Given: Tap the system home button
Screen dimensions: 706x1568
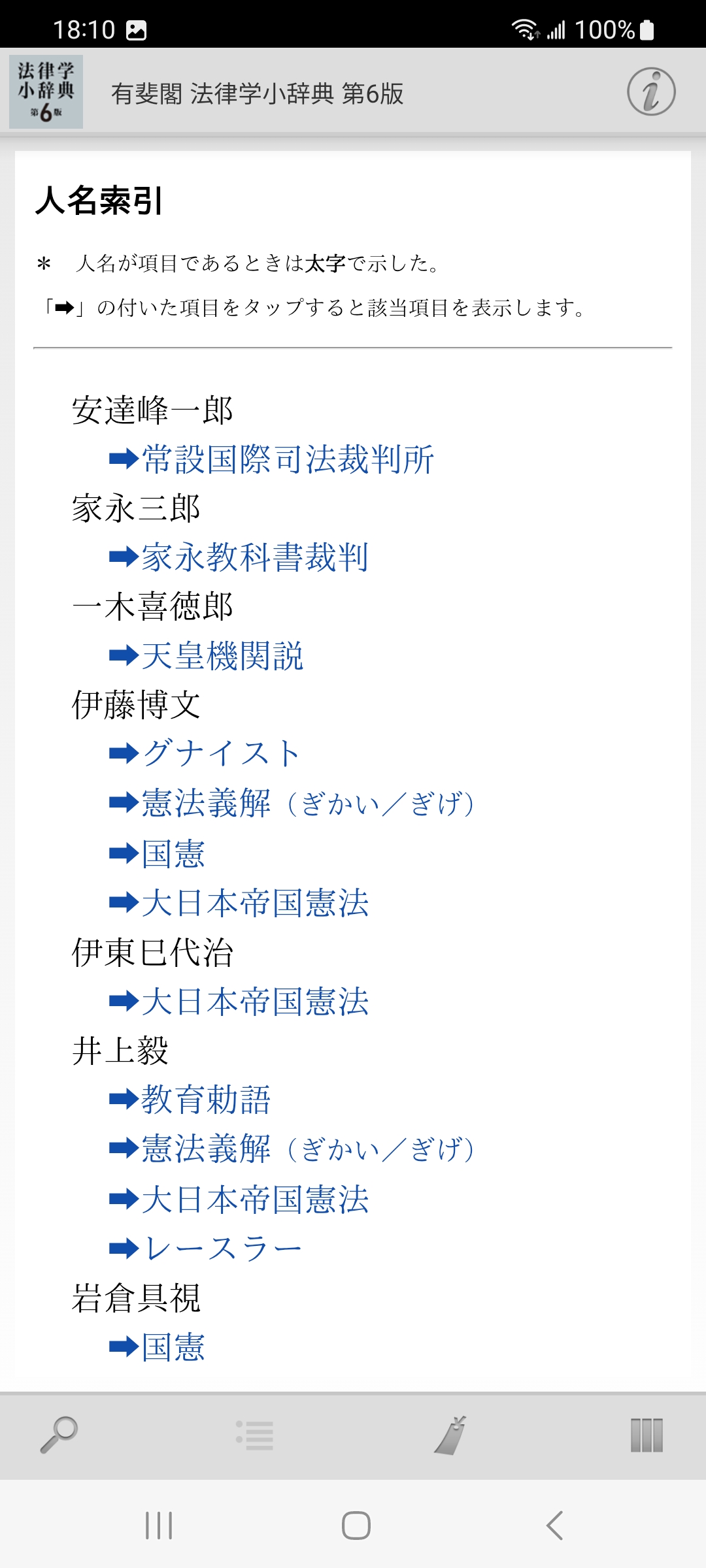Looking at the screenshot, I should click(356, 1526).
